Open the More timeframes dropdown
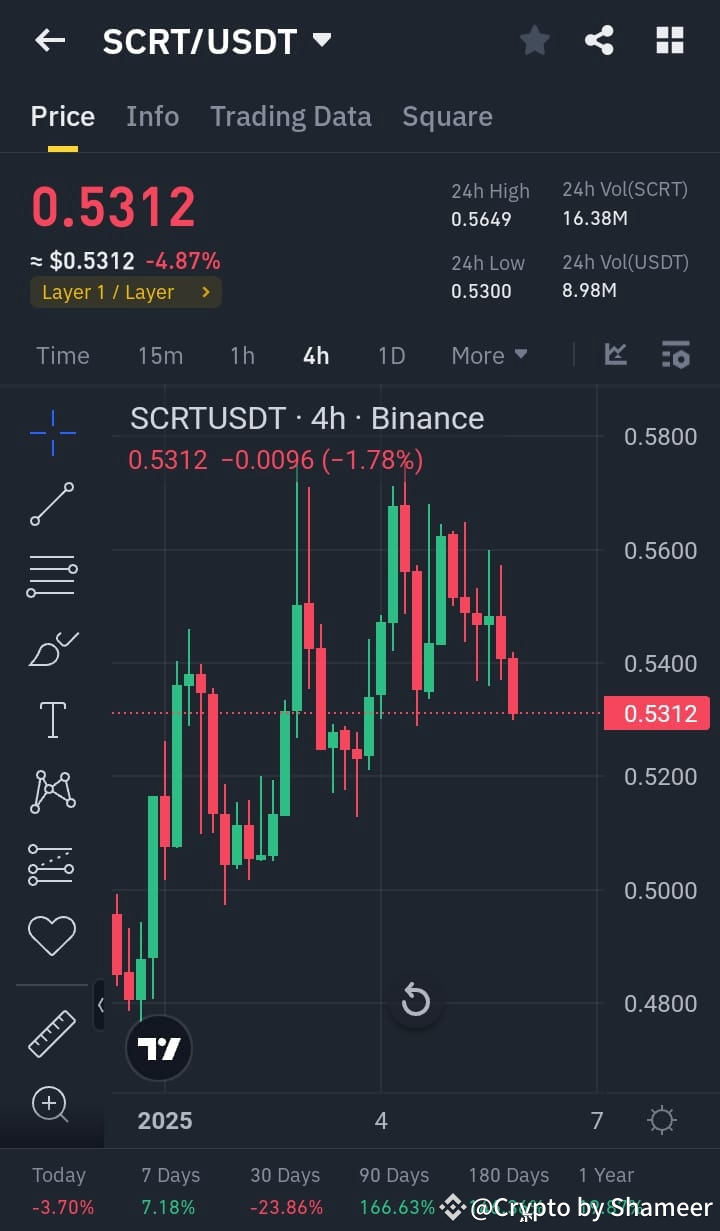 point(488,355)
